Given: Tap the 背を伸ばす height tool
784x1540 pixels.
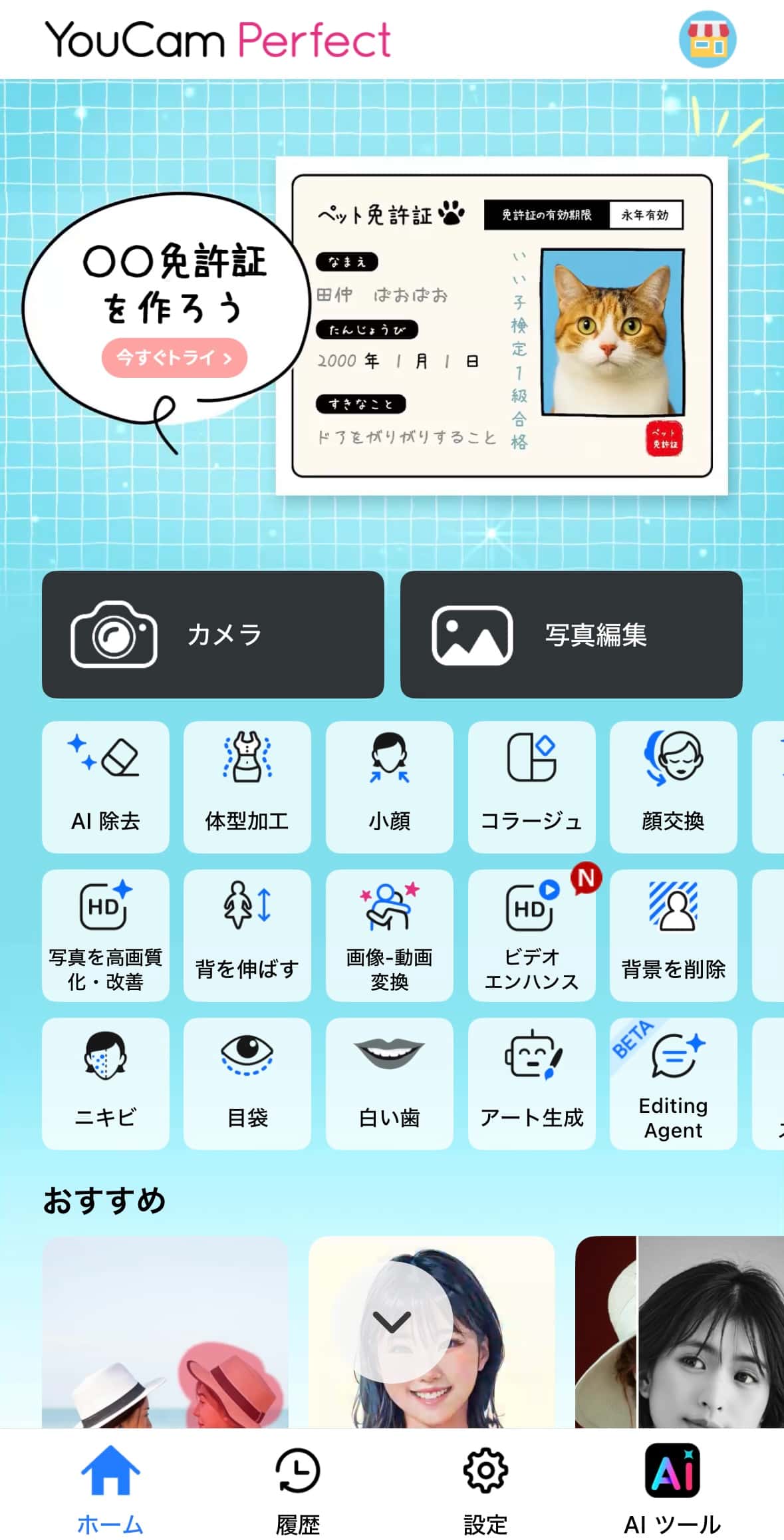Looking at the screenshot, I should (x=247, y=935).
